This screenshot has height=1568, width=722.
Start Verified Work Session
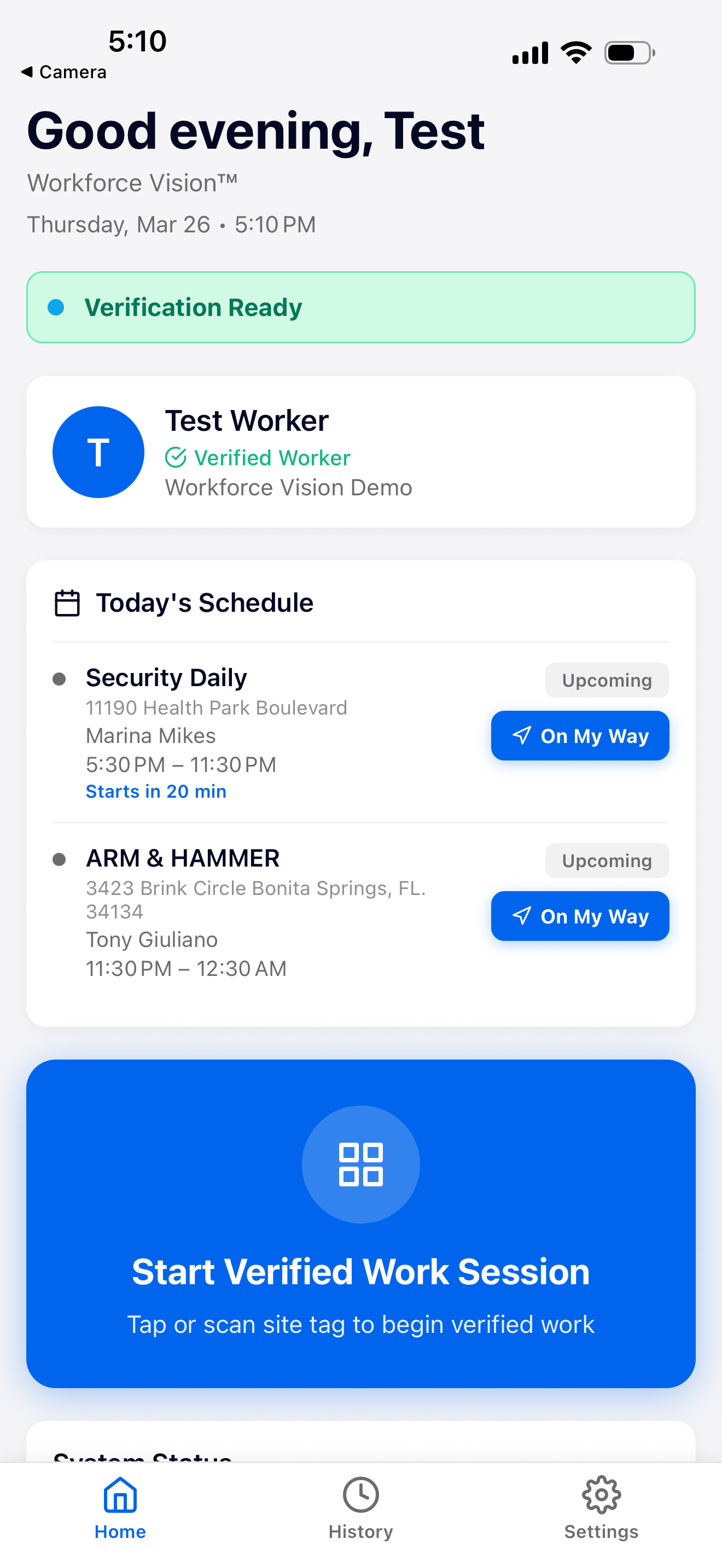[360, 1224]
